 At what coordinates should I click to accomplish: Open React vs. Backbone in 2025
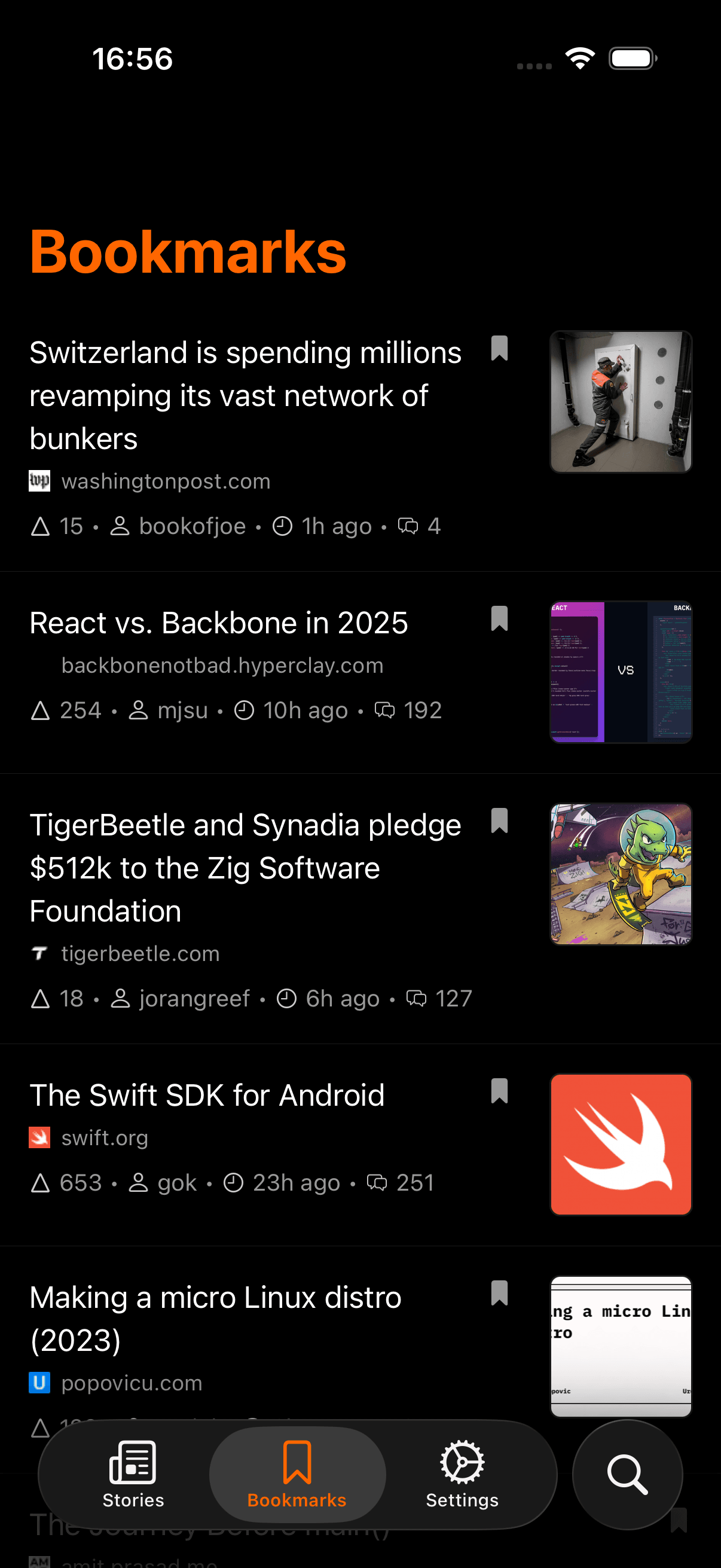(219, 623)
